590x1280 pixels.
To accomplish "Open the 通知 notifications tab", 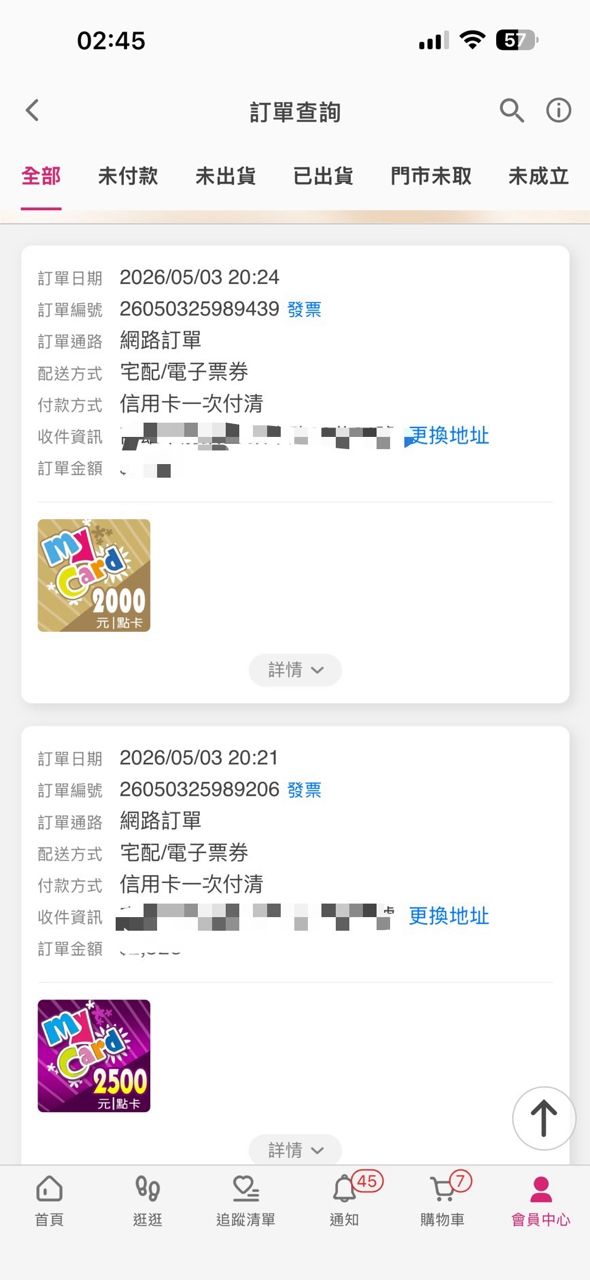I will 345,1201.
